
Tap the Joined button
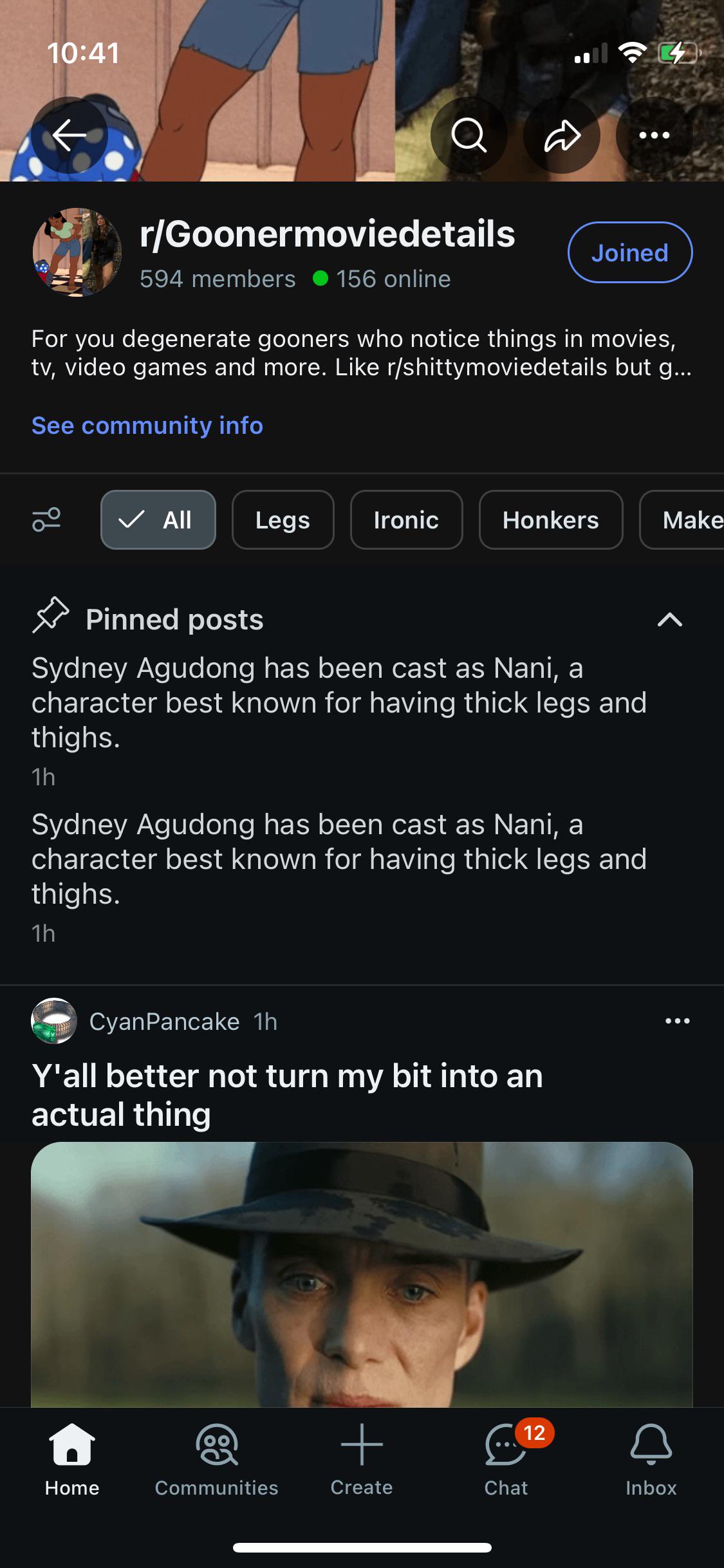[629, 252]
